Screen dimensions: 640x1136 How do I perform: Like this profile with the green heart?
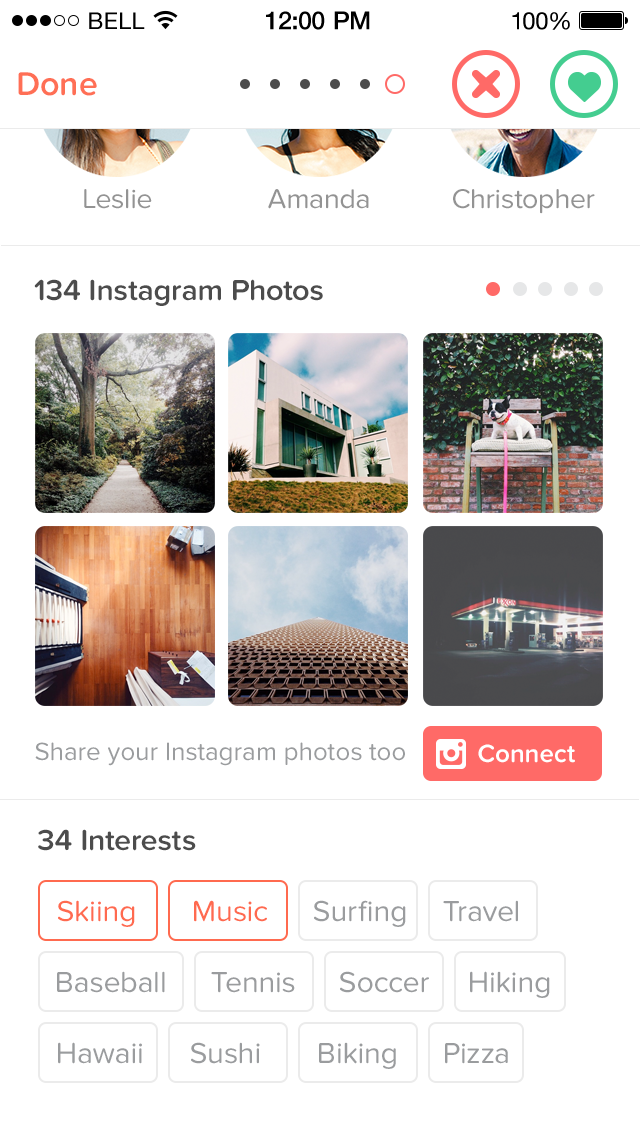pos(583,84)
